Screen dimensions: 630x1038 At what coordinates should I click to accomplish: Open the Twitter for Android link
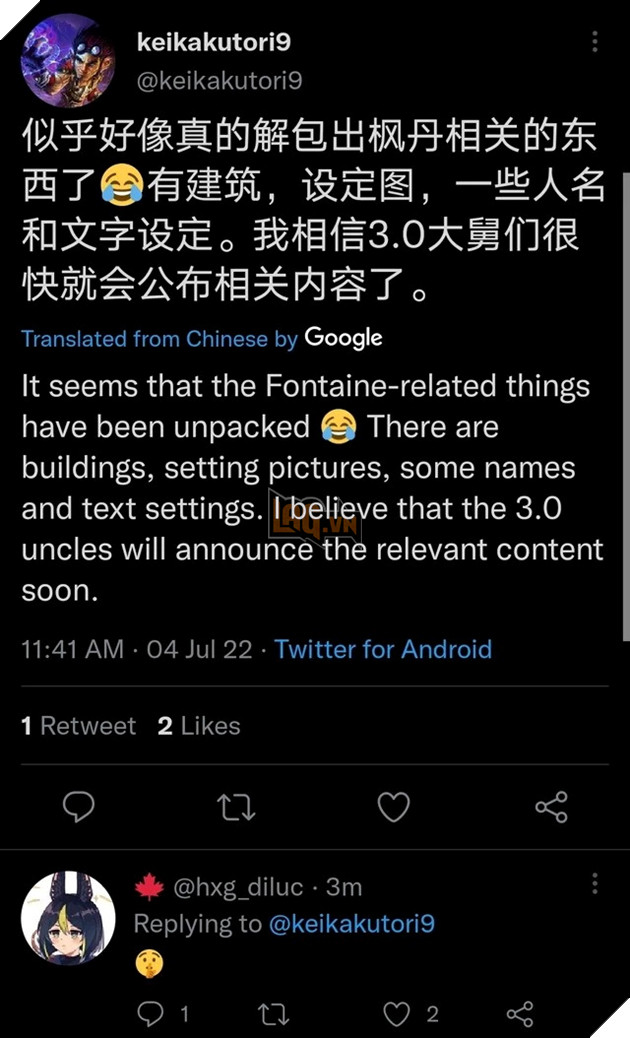coord(383,649)
